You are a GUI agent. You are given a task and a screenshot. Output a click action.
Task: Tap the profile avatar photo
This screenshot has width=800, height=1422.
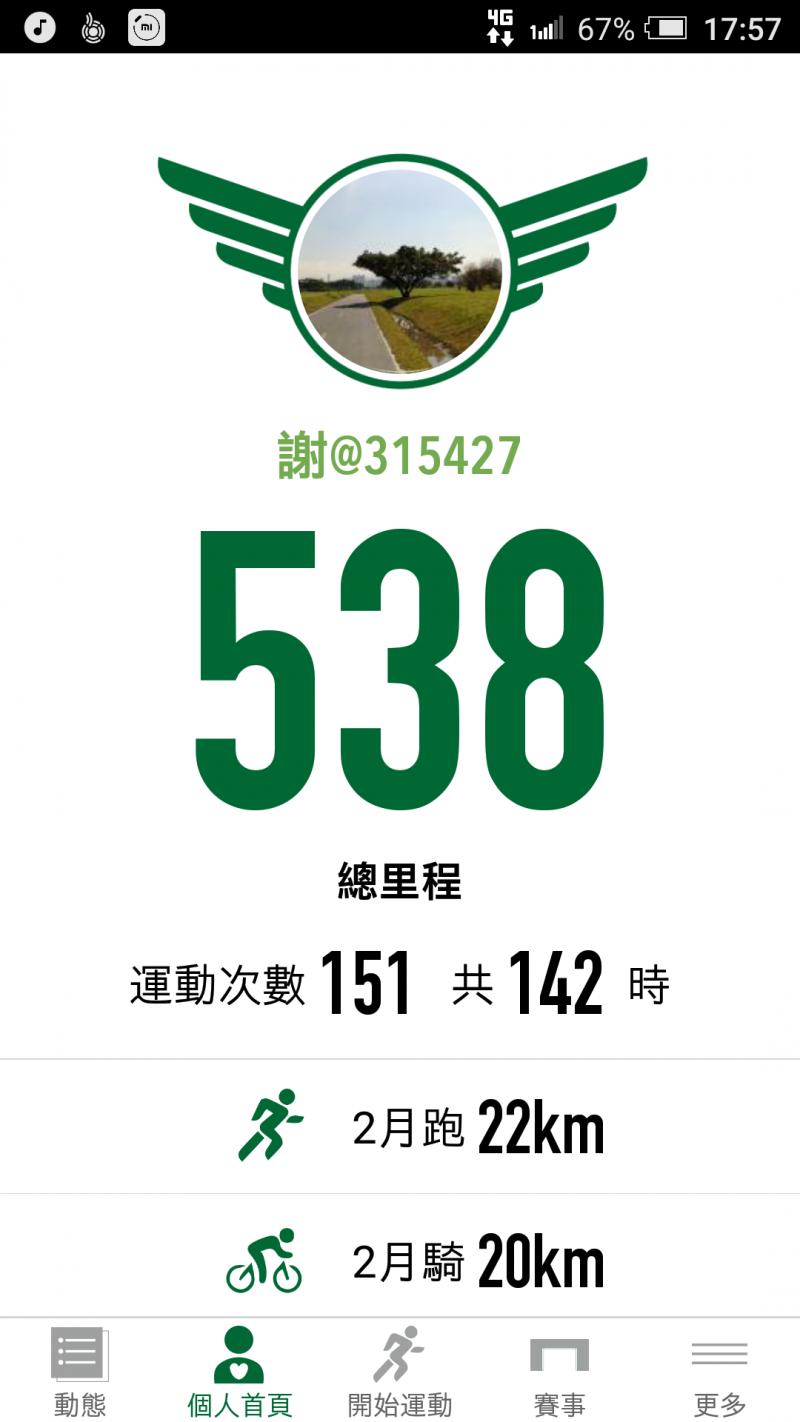tap(401, 271)
